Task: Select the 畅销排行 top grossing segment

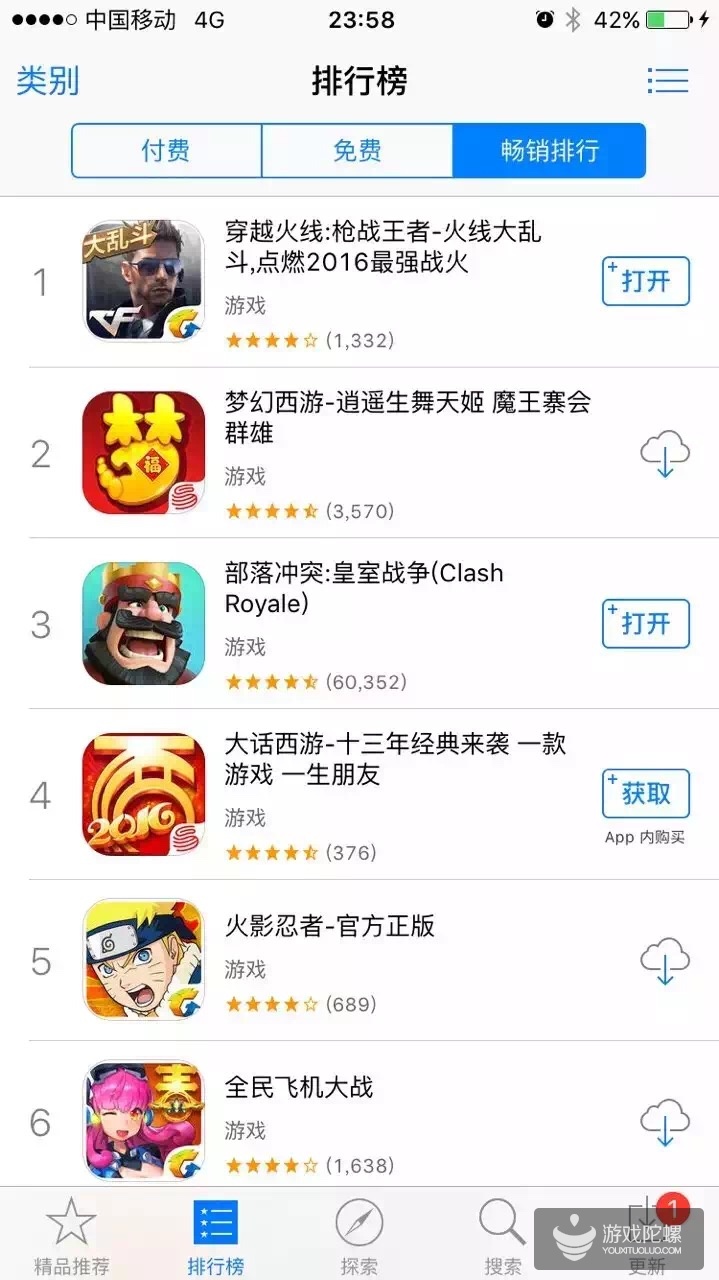Action: (x=549, y=151)
